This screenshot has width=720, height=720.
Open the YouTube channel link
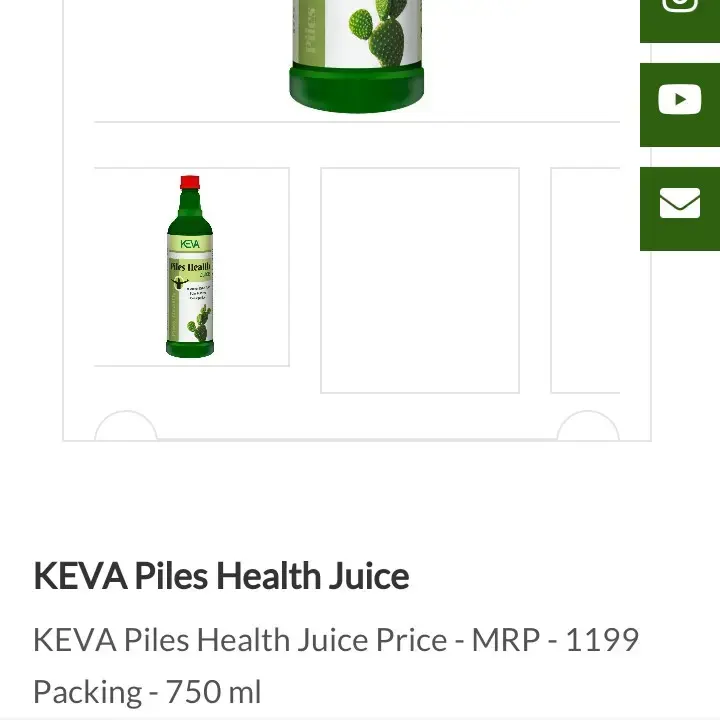(x=679, y=101)
